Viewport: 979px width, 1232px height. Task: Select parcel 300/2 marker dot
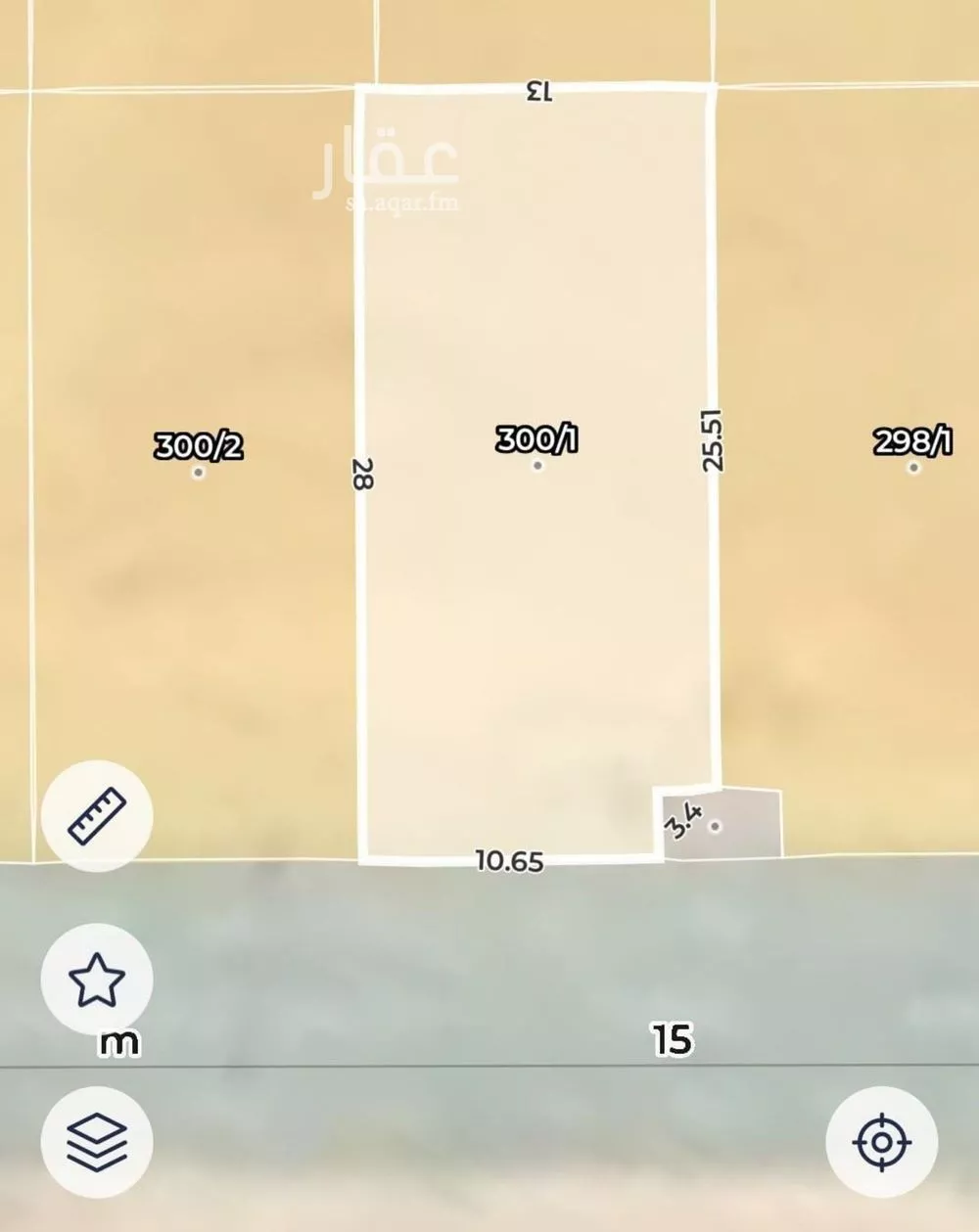coord(199,472)
